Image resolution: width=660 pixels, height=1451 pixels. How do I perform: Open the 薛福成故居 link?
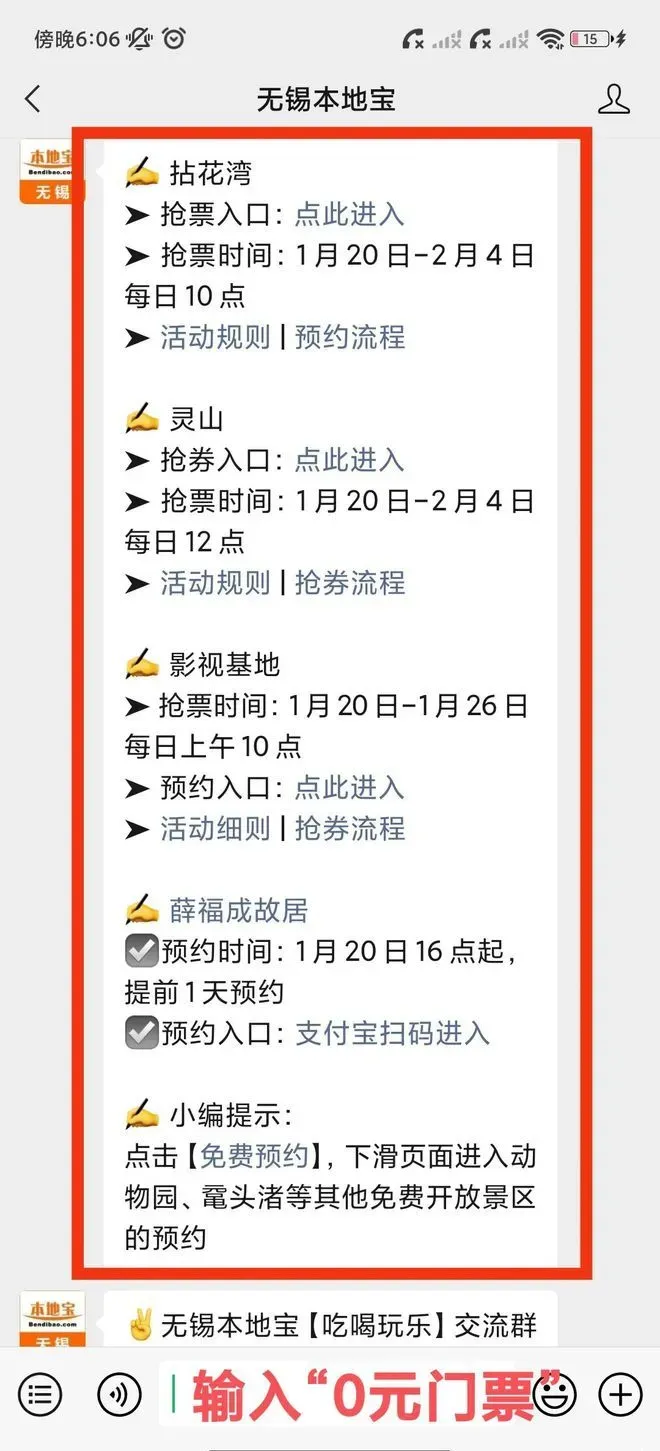pyautogui.click(x=238, y=911)
